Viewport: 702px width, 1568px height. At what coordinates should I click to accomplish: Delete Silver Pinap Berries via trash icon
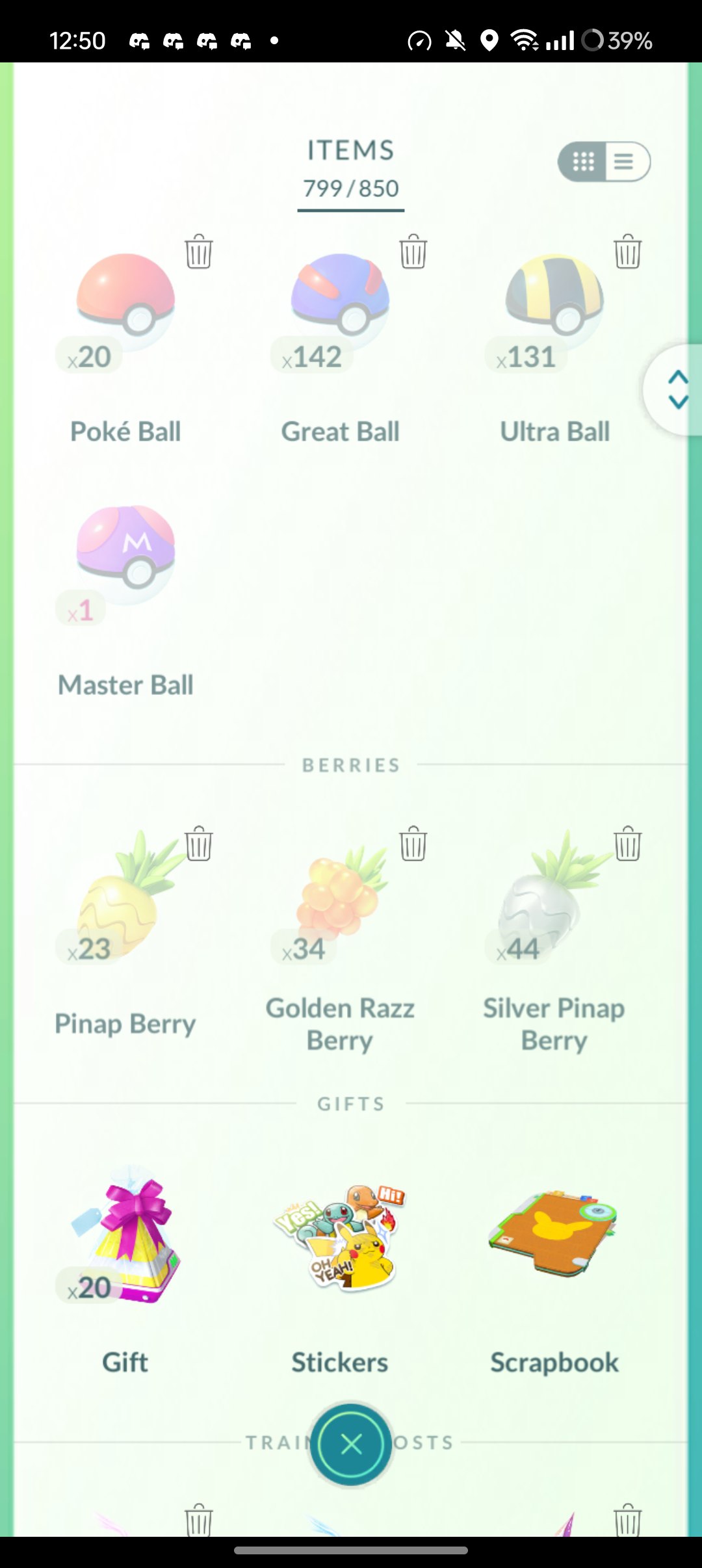(x=628, y=844)
